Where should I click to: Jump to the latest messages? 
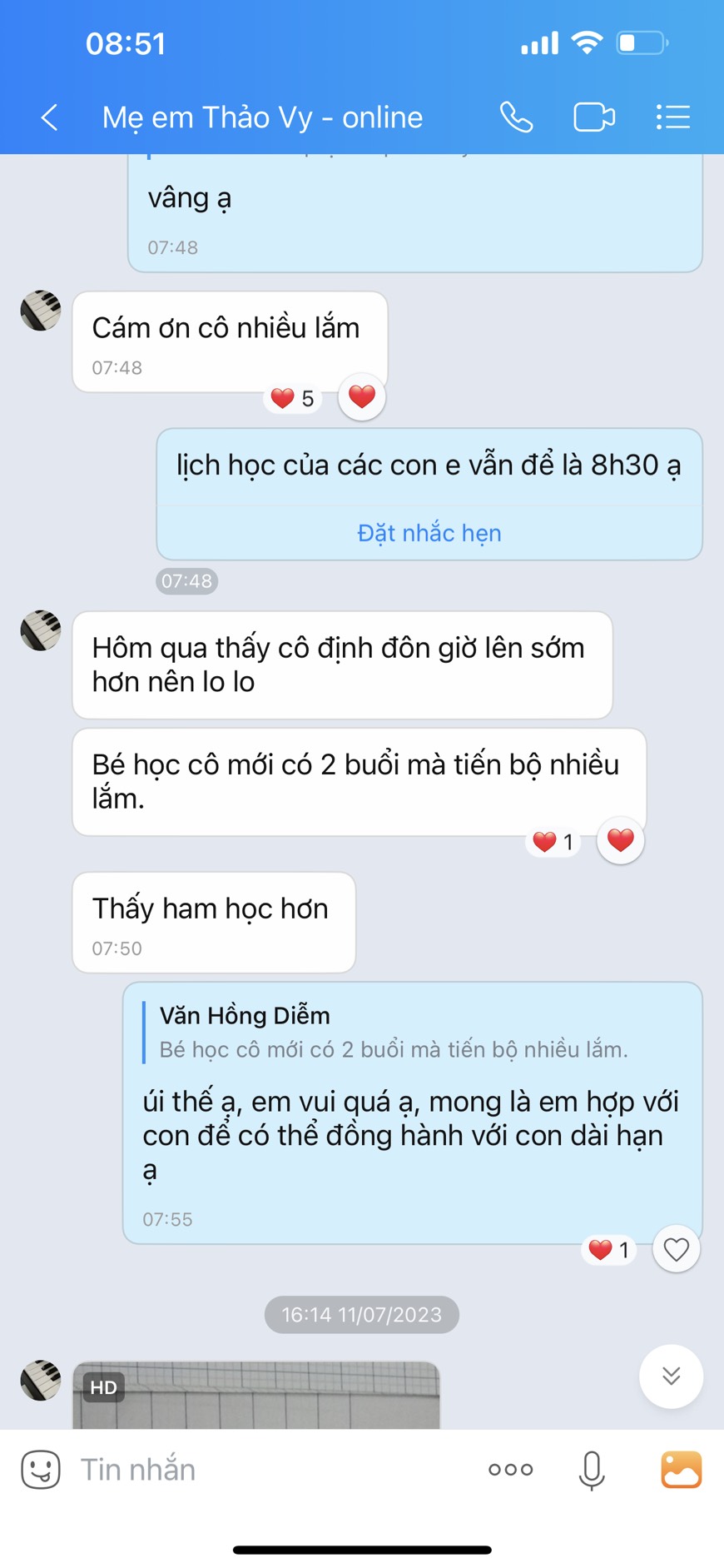click(671, 1376)
